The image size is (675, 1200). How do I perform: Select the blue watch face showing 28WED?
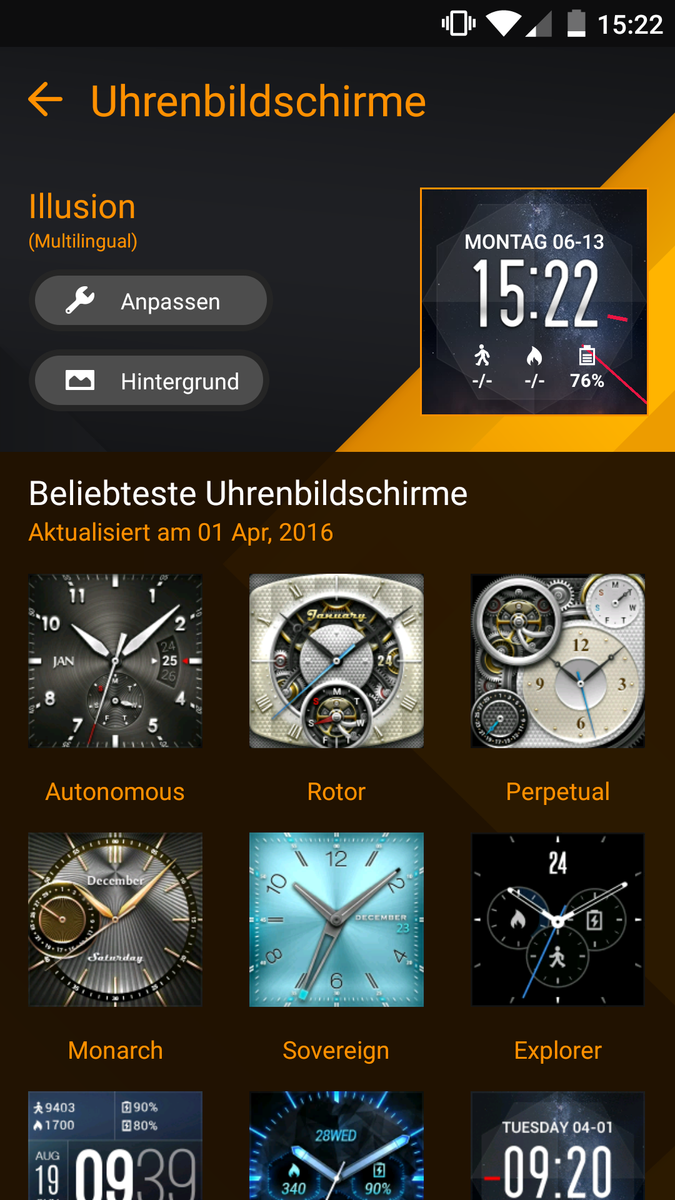336,1146
